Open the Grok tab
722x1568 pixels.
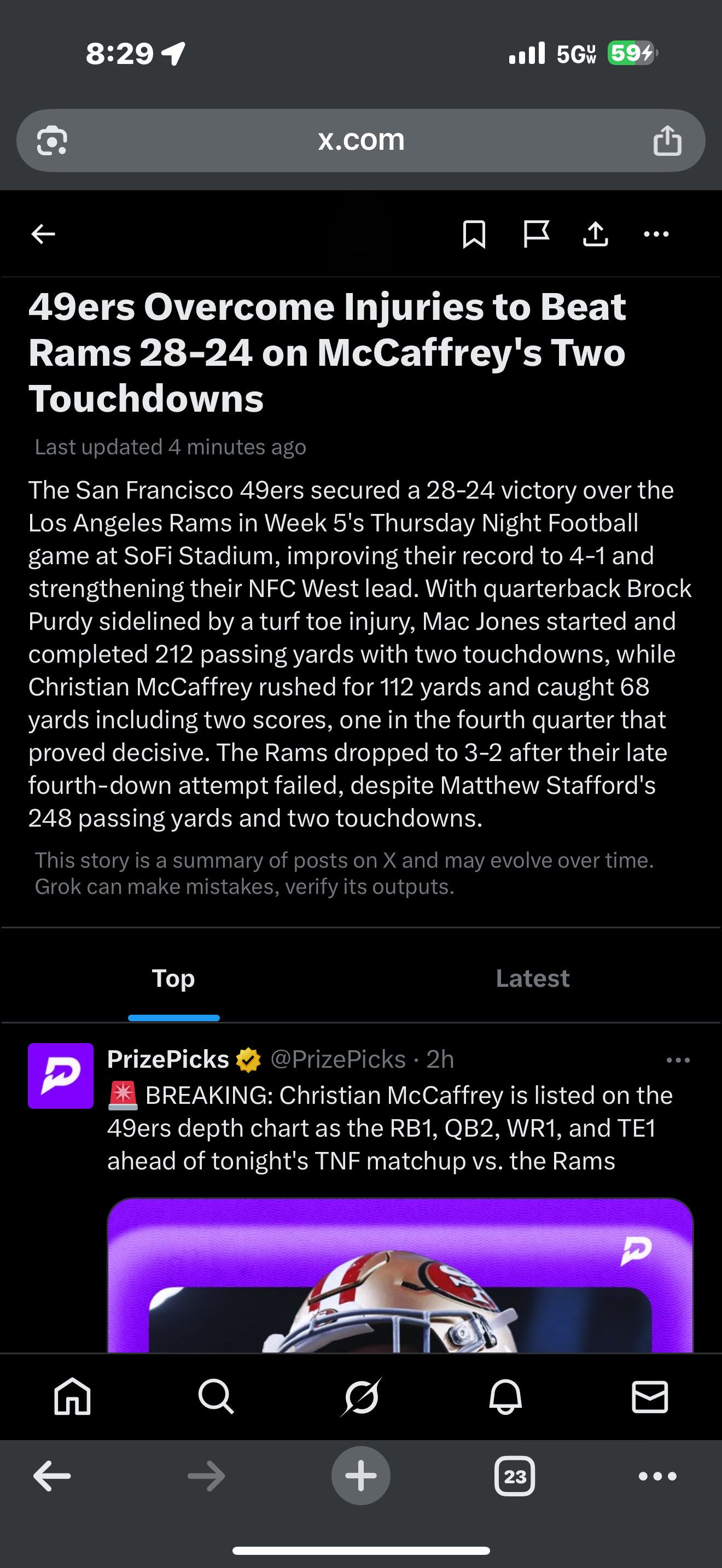pos(361,1396)
